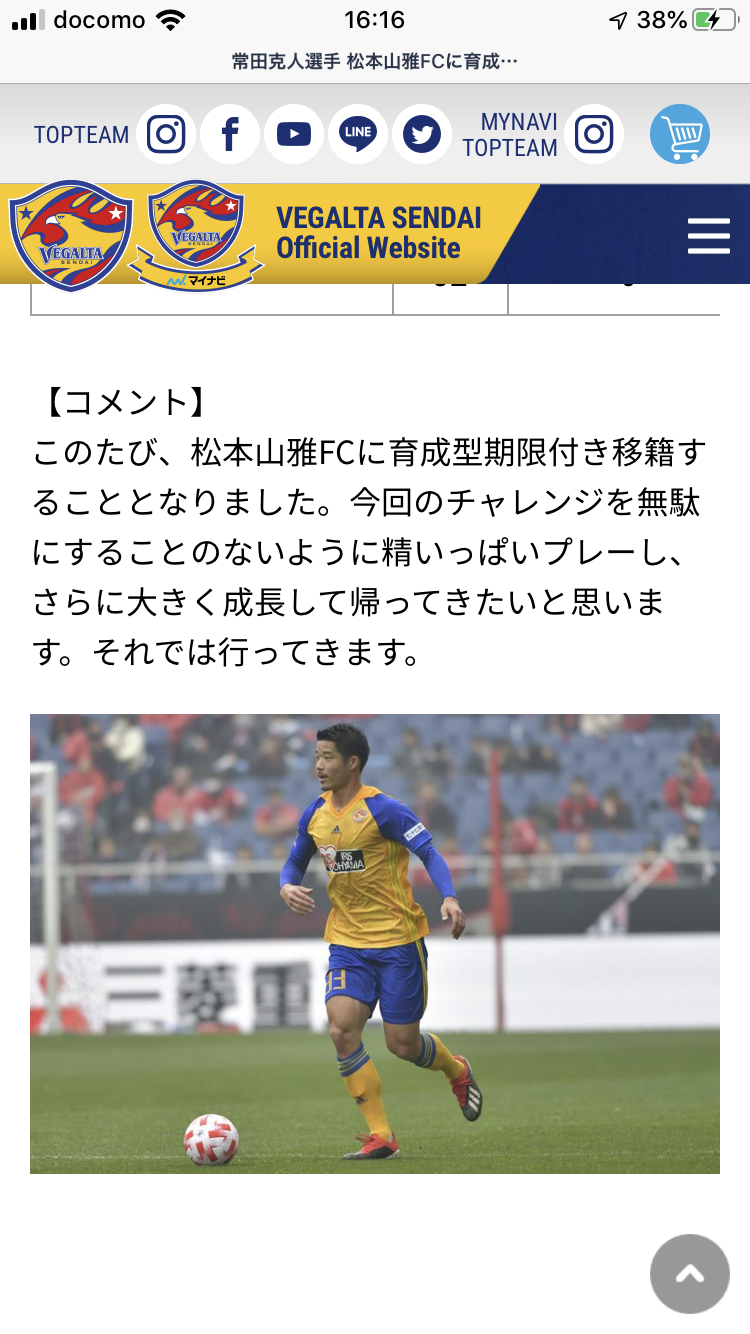This screenshot has width=750, height=1334.
Task: Go to Vegalta Sendai home via logo
Action: coord(71,236)
